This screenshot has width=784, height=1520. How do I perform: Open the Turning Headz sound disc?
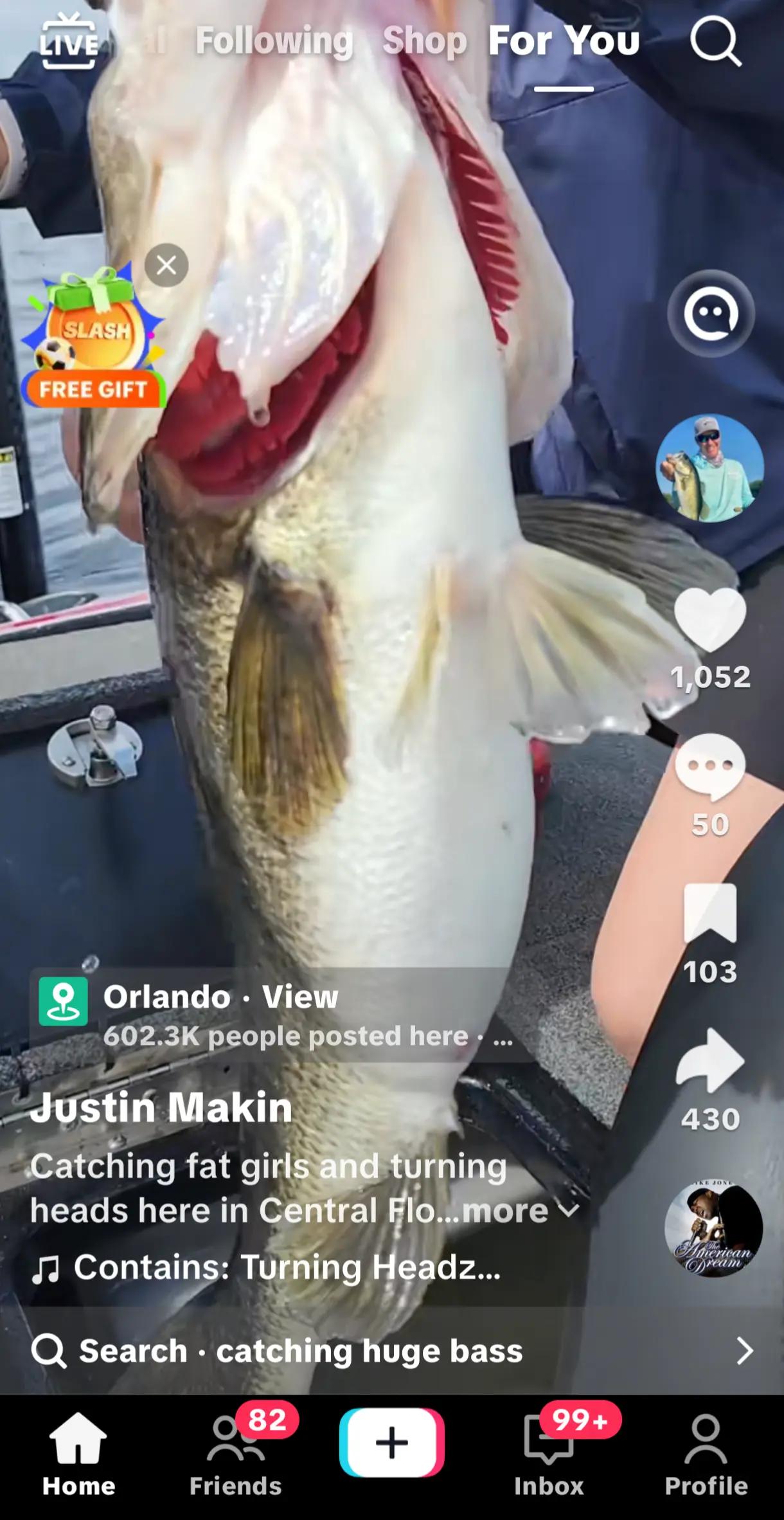pyautogui.click(x=713, y=1228)
